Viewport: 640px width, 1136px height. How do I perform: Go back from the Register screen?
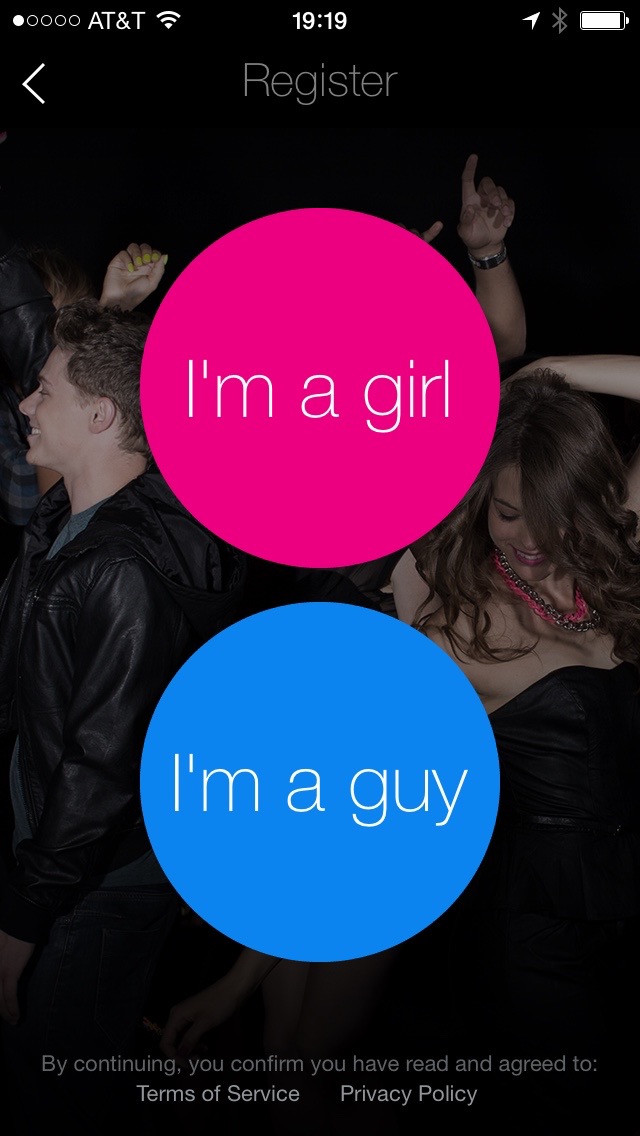tap(34, 83)
